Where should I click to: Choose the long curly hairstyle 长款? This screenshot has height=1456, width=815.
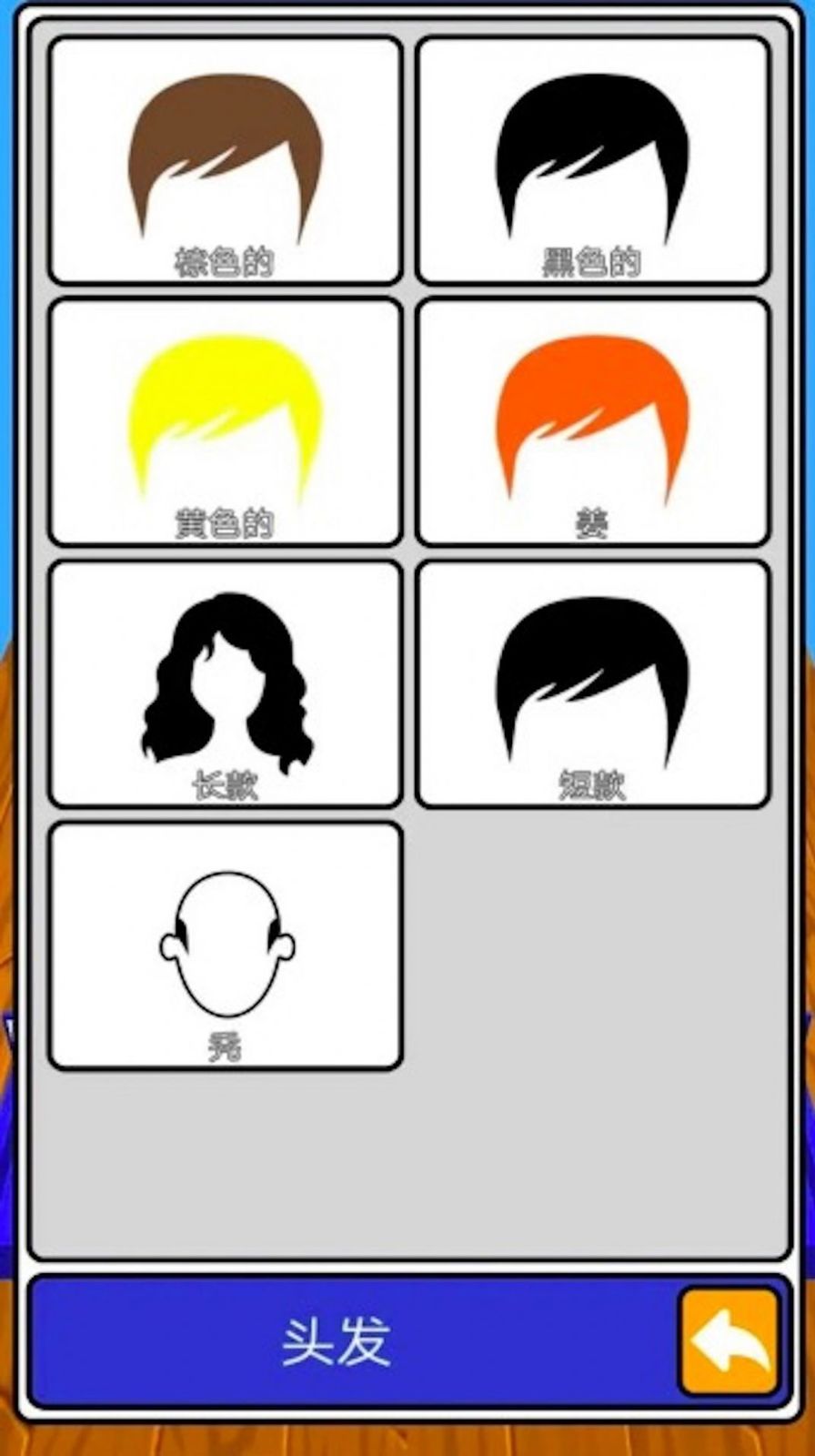tap(225, 684)
